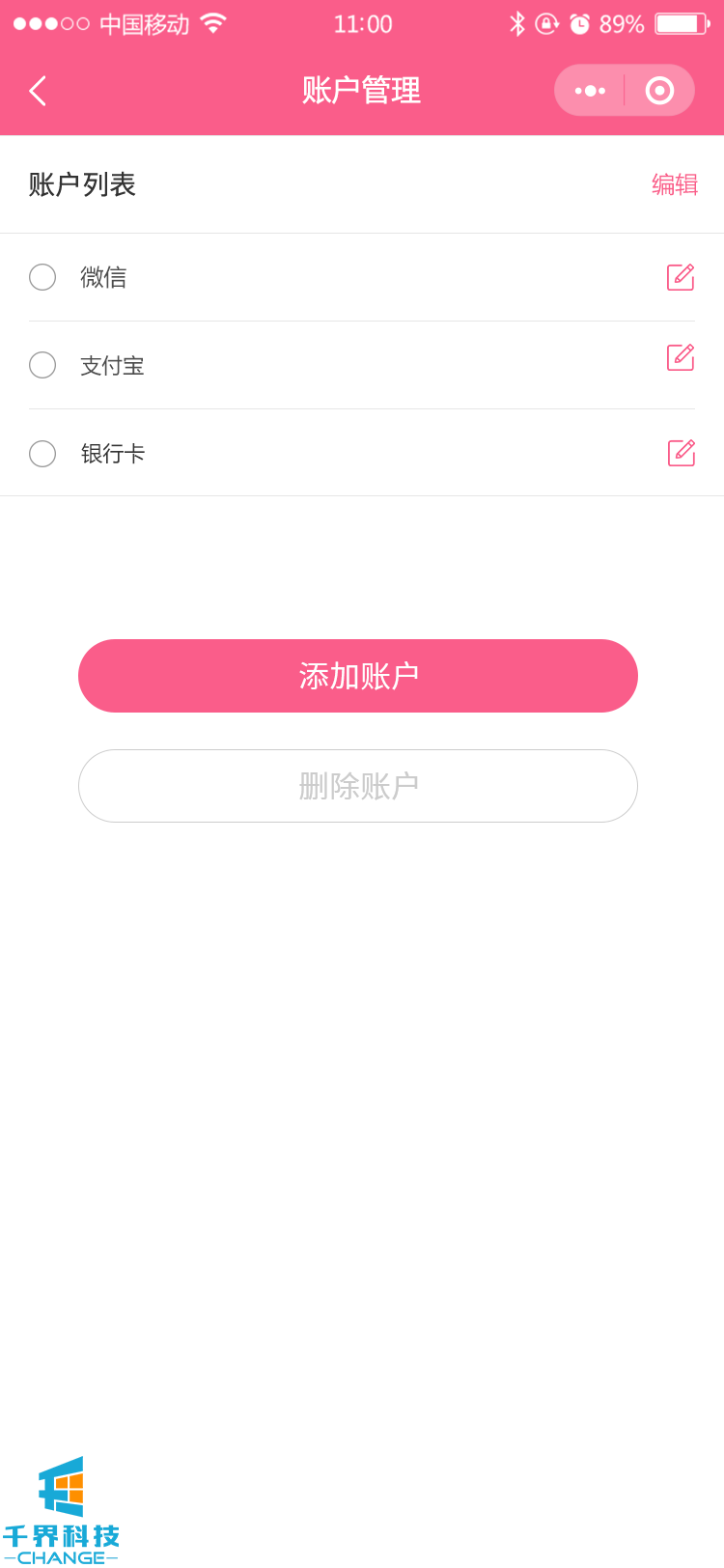Edit the 支付宝 account entry
The image size is (724, 1568).
(681, 358)
